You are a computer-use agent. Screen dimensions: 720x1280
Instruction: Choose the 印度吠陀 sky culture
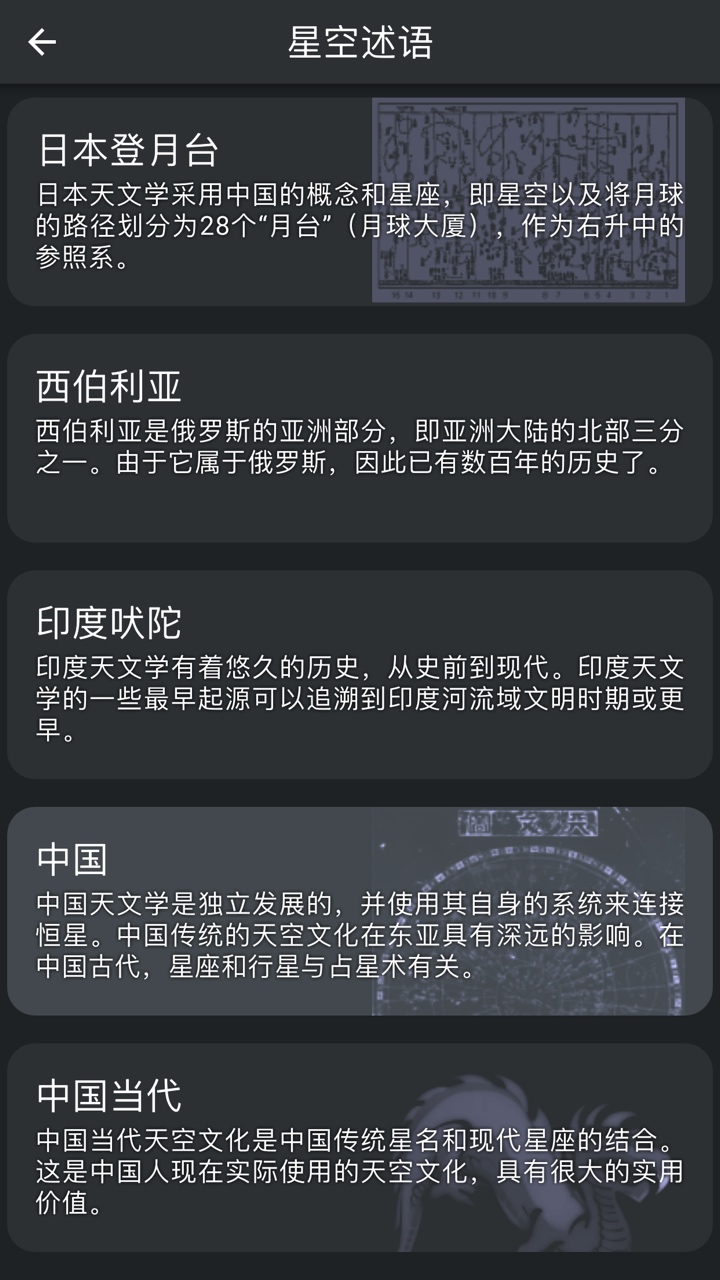pos(360,675)
